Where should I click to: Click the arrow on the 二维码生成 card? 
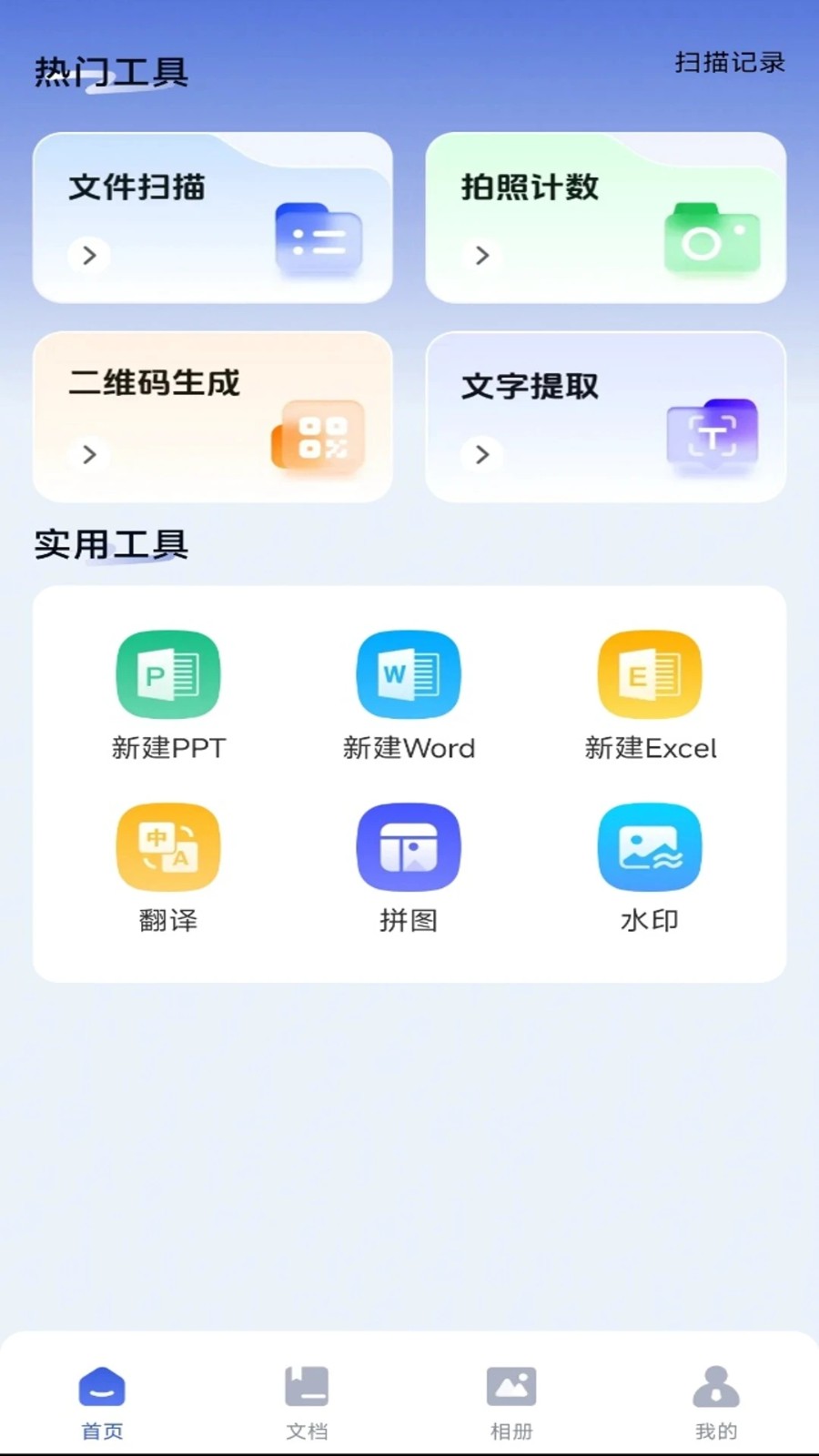point(89,455)
